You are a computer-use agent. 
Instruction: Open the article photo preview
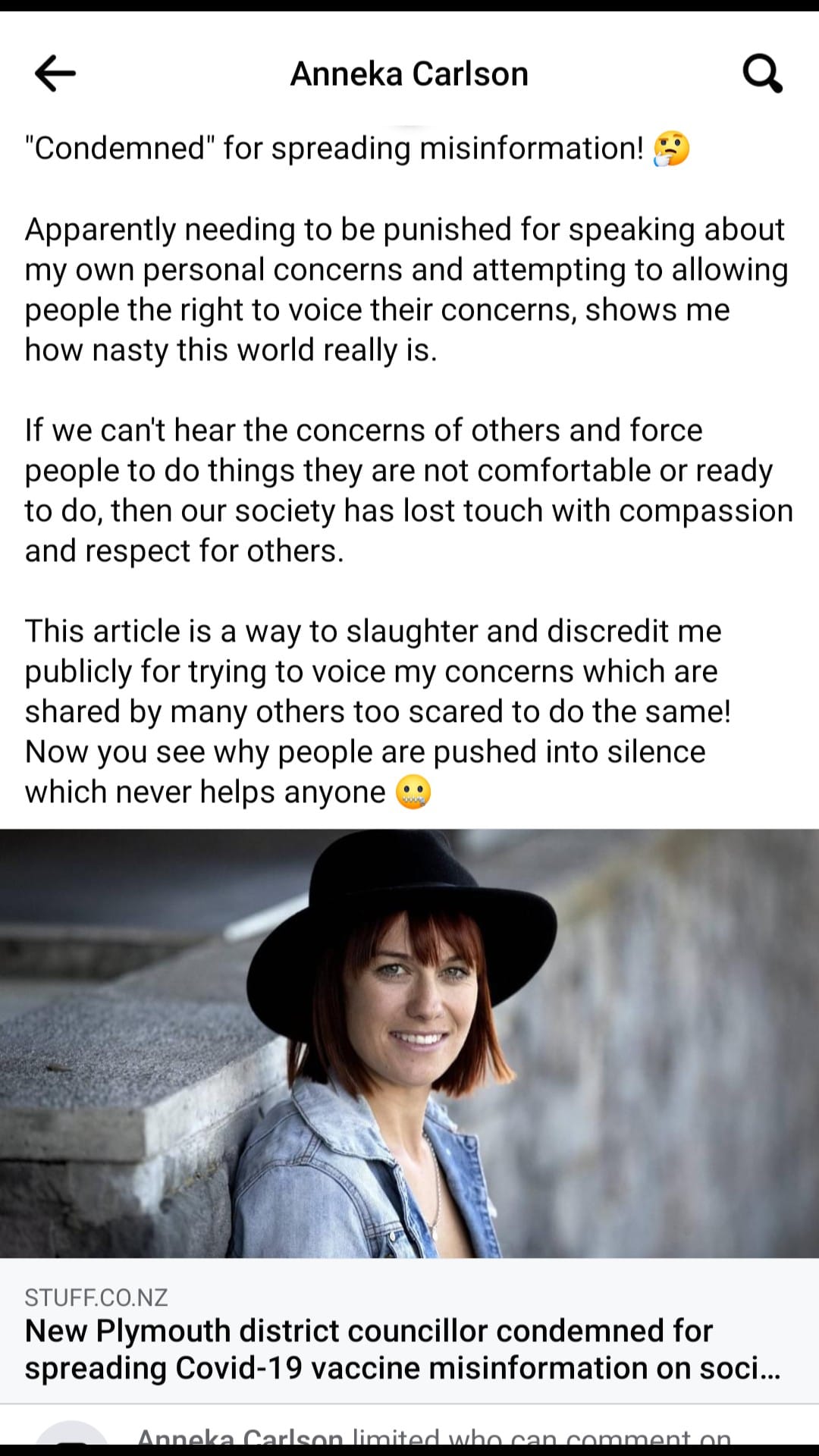[x=409, y=1043]
